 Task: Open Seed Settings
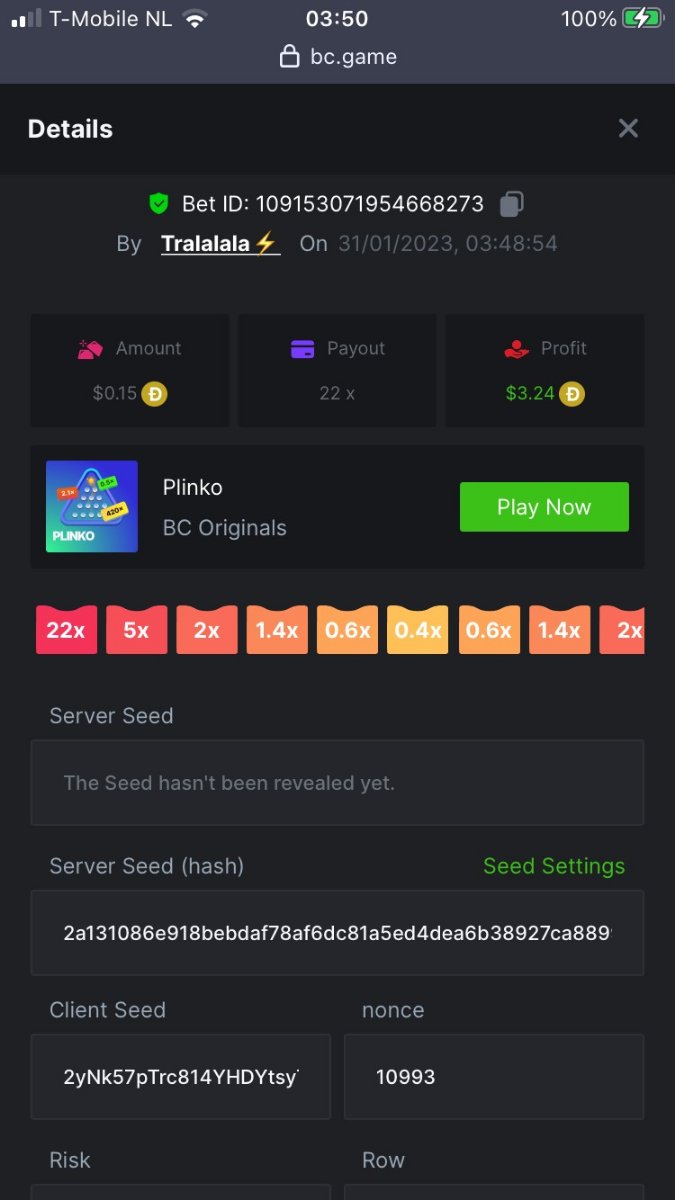click(x=554, y=866)
